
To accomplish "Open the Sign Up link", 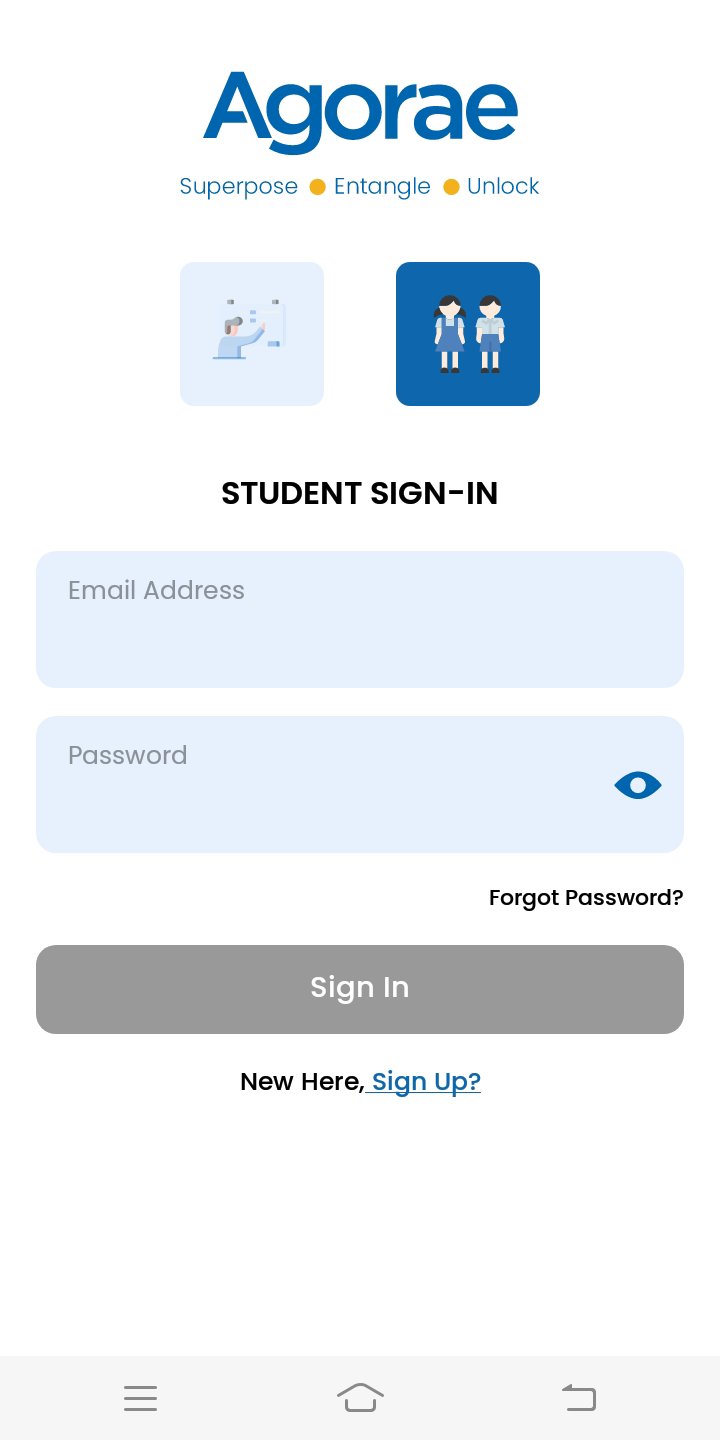I will click(425, 1081).
